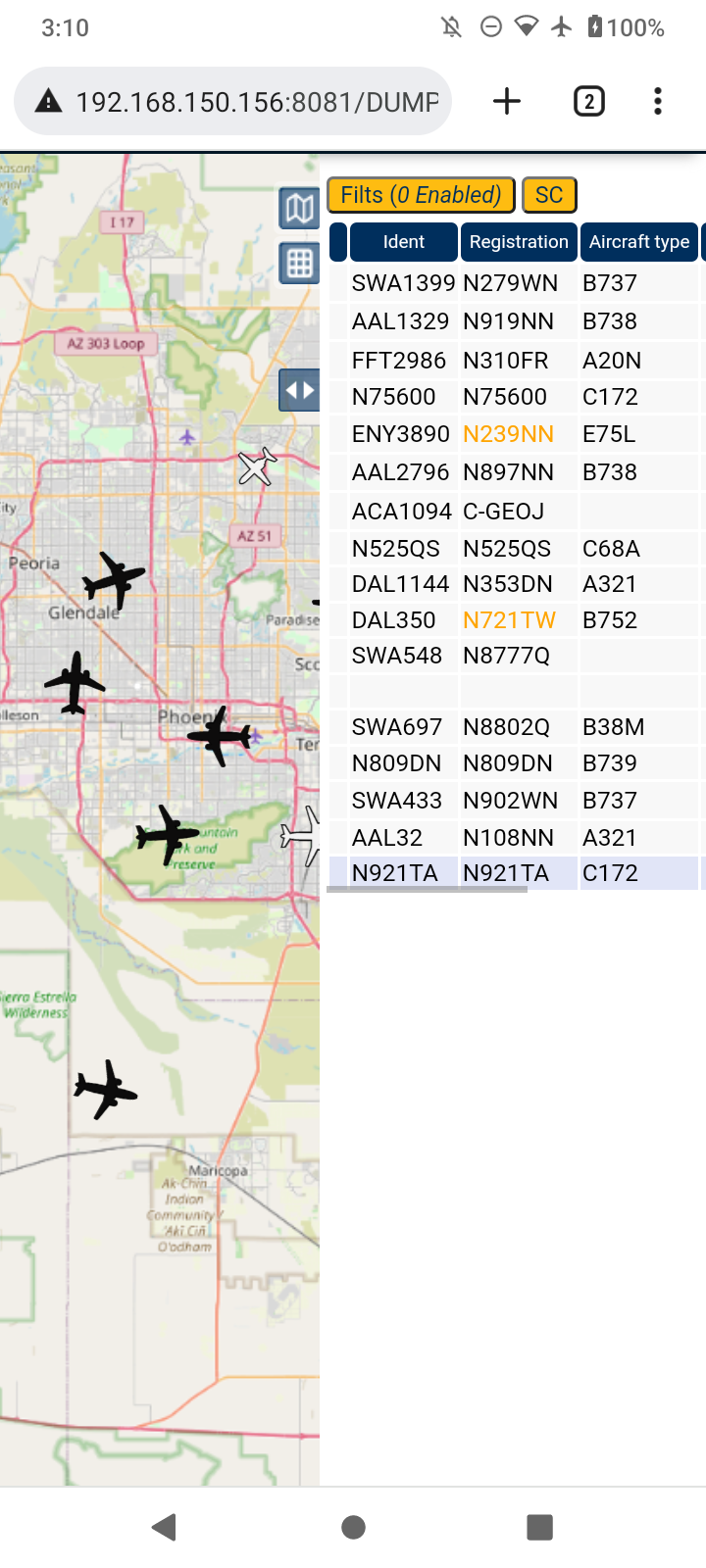The height and width of the screenshot is (1568, 706).
Task: Sort by the Aircraft type column header
Action: 639,242
